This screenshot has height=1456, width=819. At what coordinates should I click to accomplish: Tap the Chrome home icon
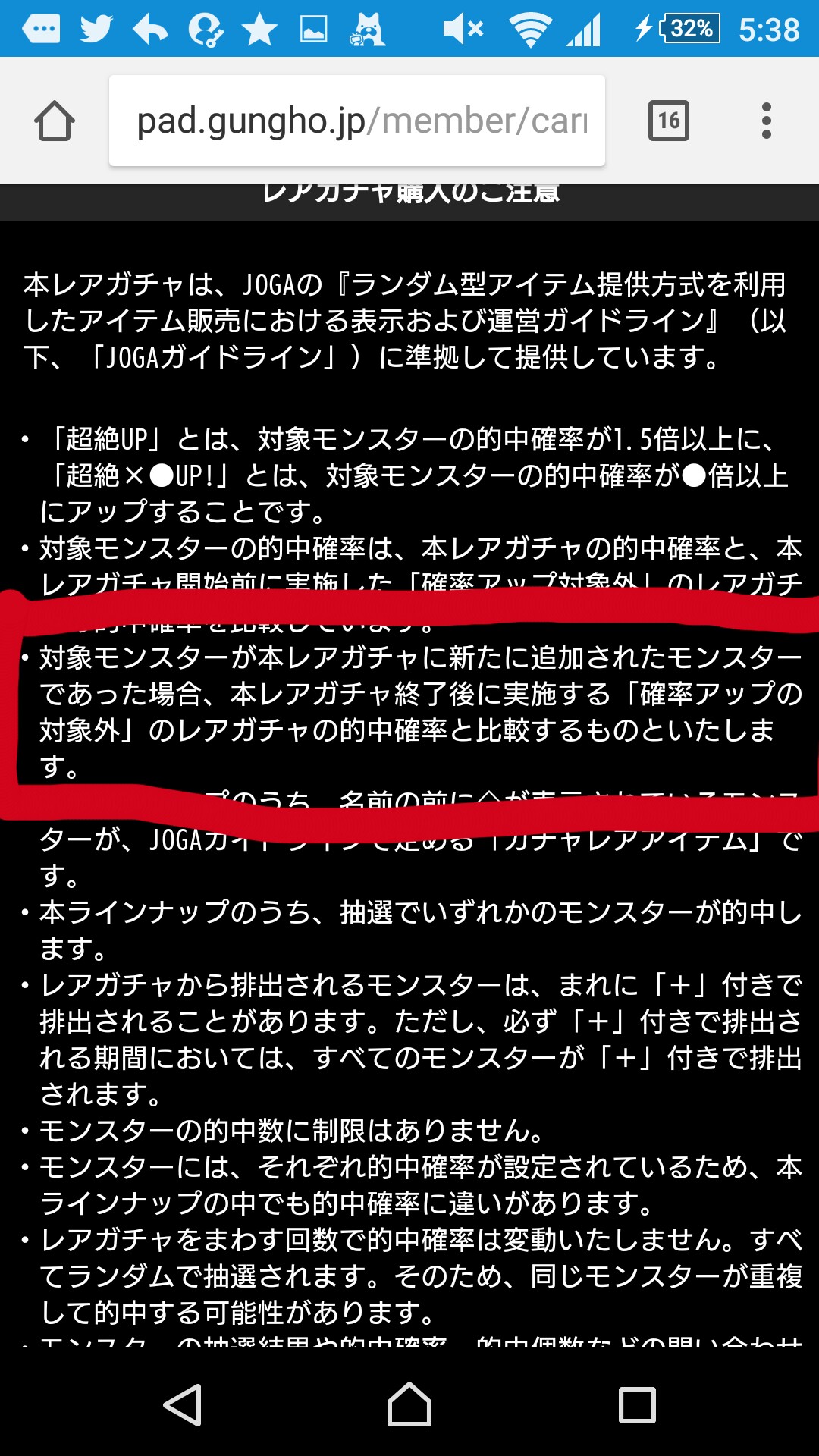click(55, 121)
